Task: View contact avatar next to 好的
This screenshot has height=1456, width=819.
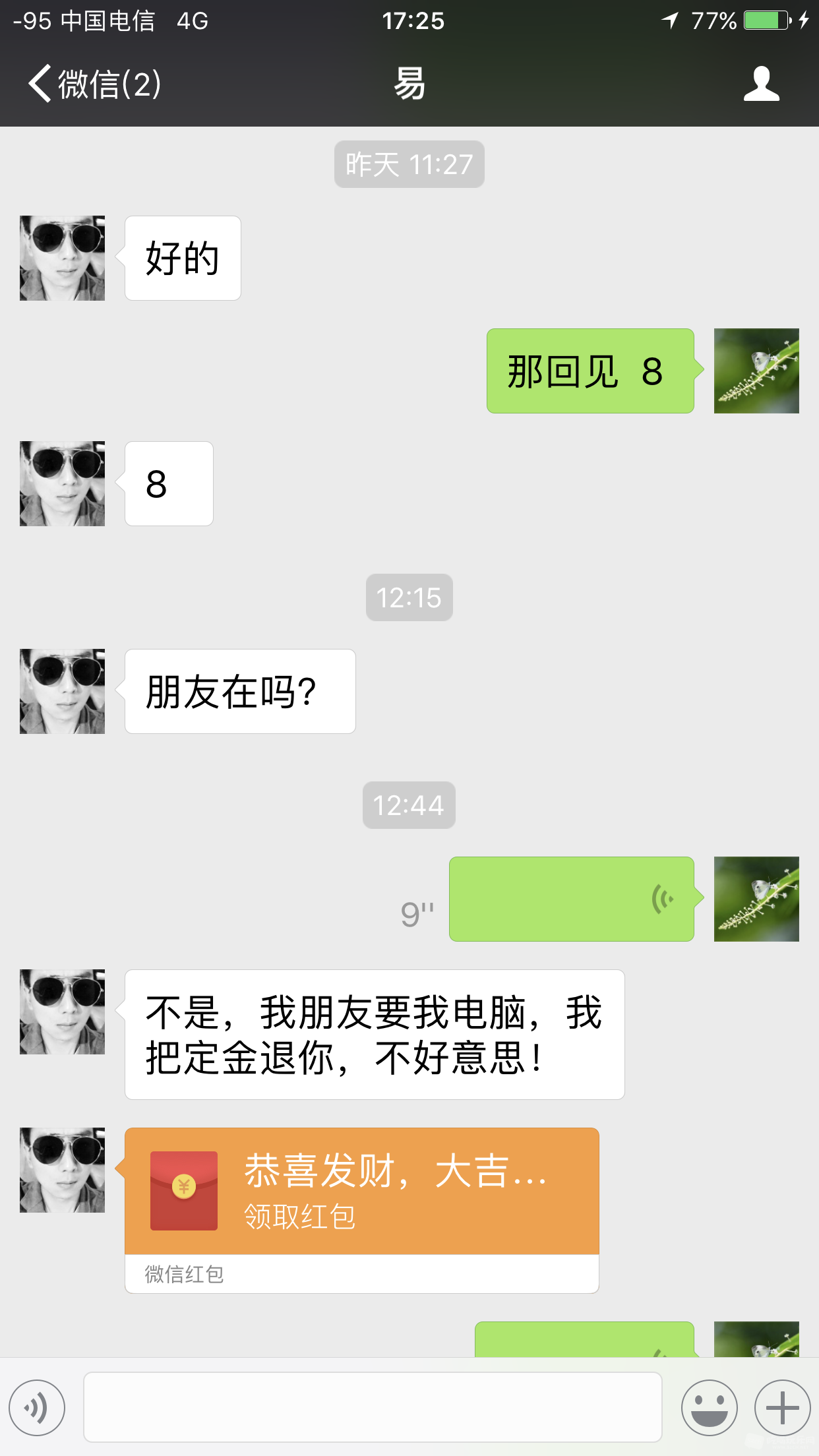Action: coord(62,258)
